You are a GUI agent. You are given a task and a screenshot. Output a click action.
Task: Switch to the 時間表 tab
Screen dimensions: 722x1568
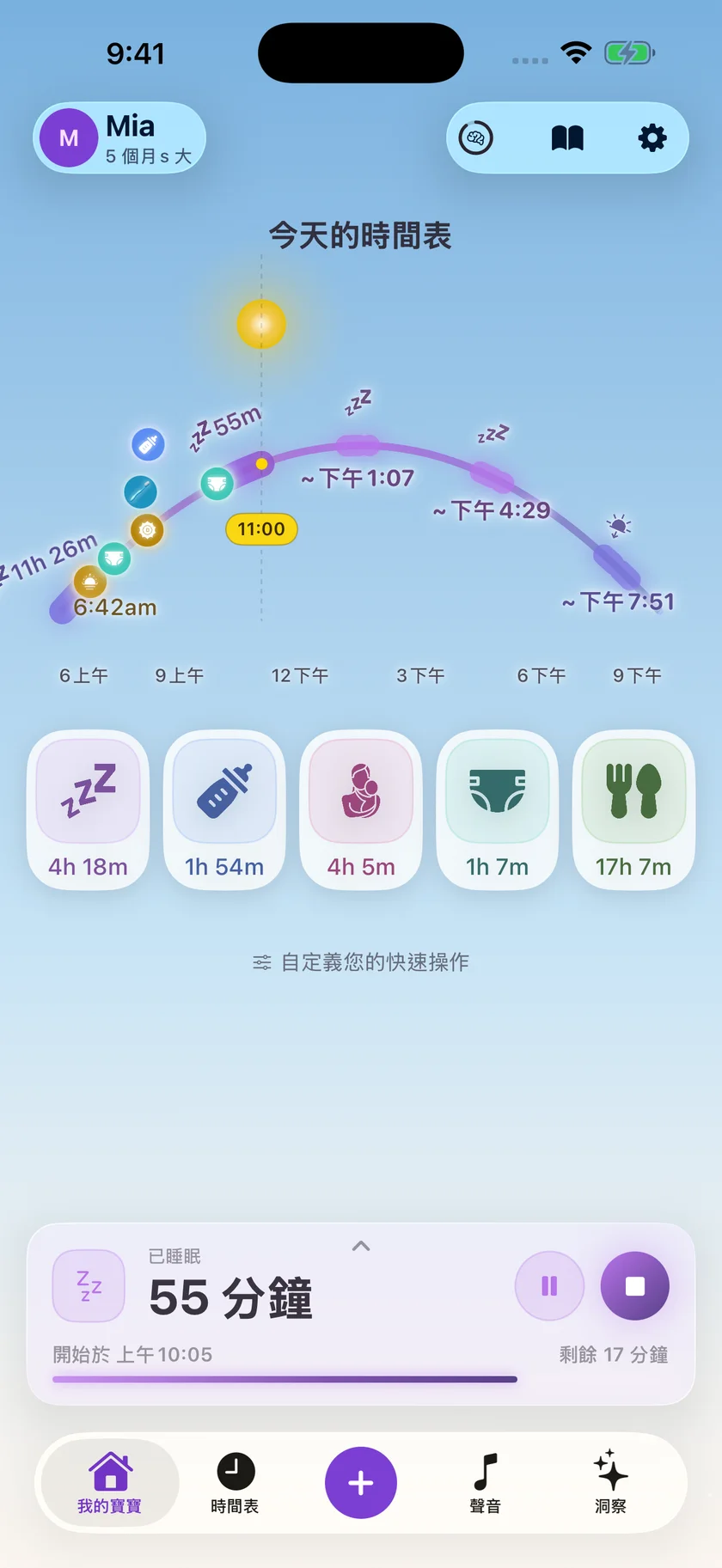(235, 1484)
